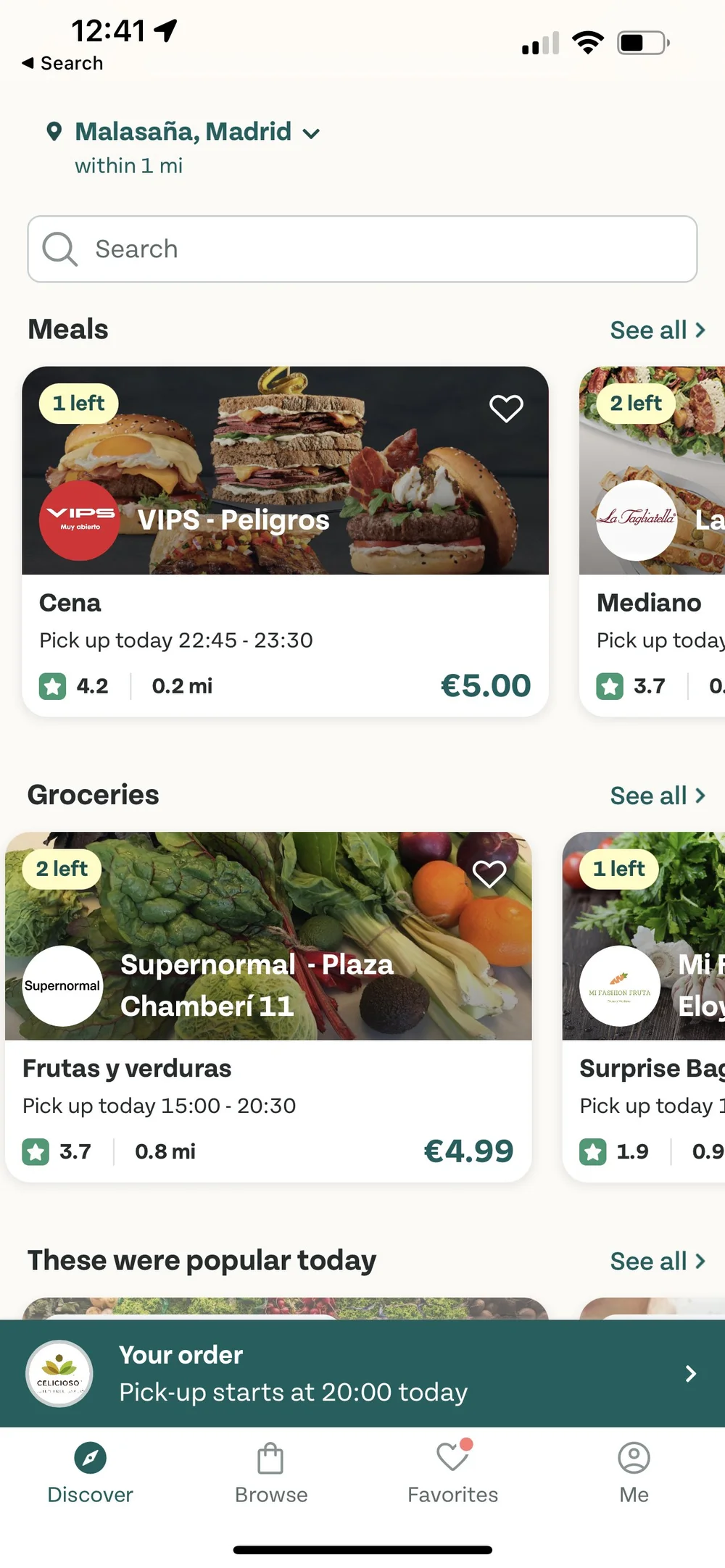
Task: Switch to the Discover tab
Action: point(91,1472)
